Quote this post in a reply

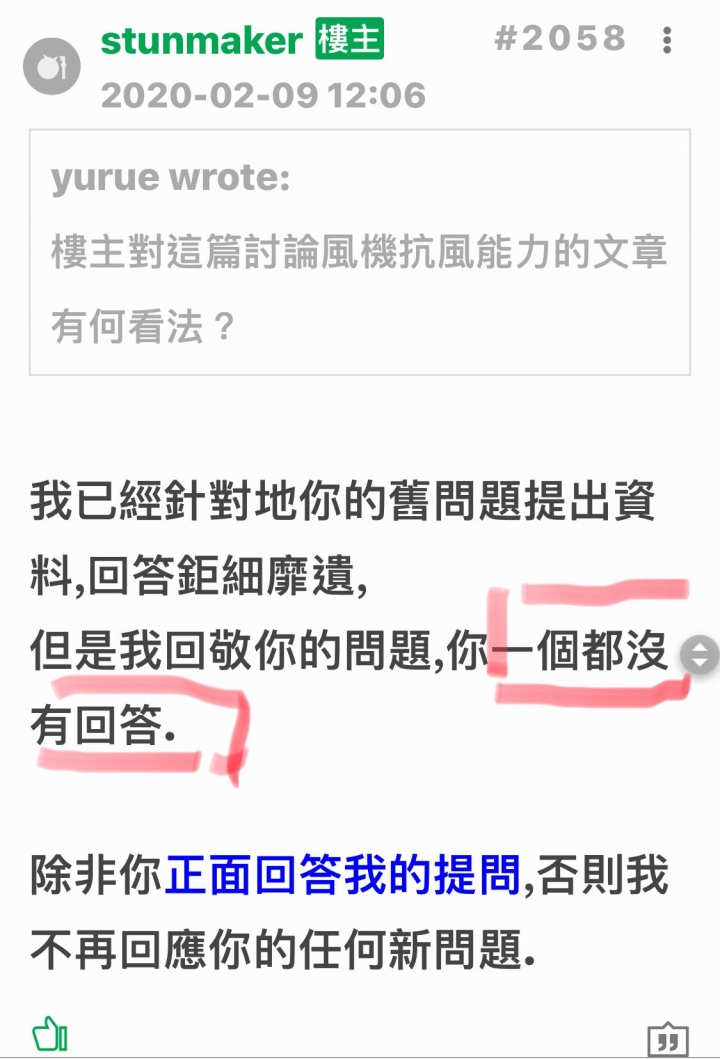(x=667, y=1040)
